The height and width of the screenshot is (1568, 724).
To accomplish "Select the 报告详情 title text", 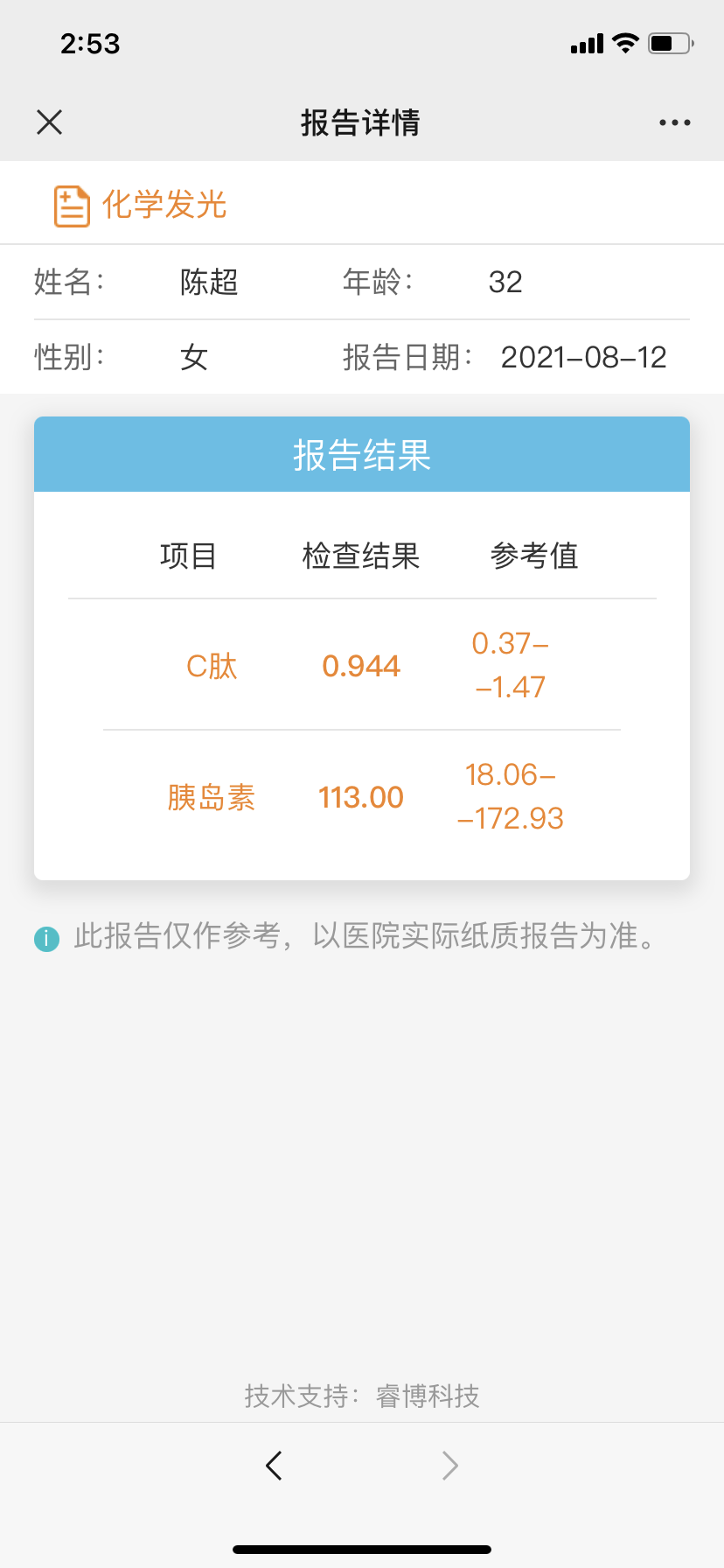I will tap(361, 123).
